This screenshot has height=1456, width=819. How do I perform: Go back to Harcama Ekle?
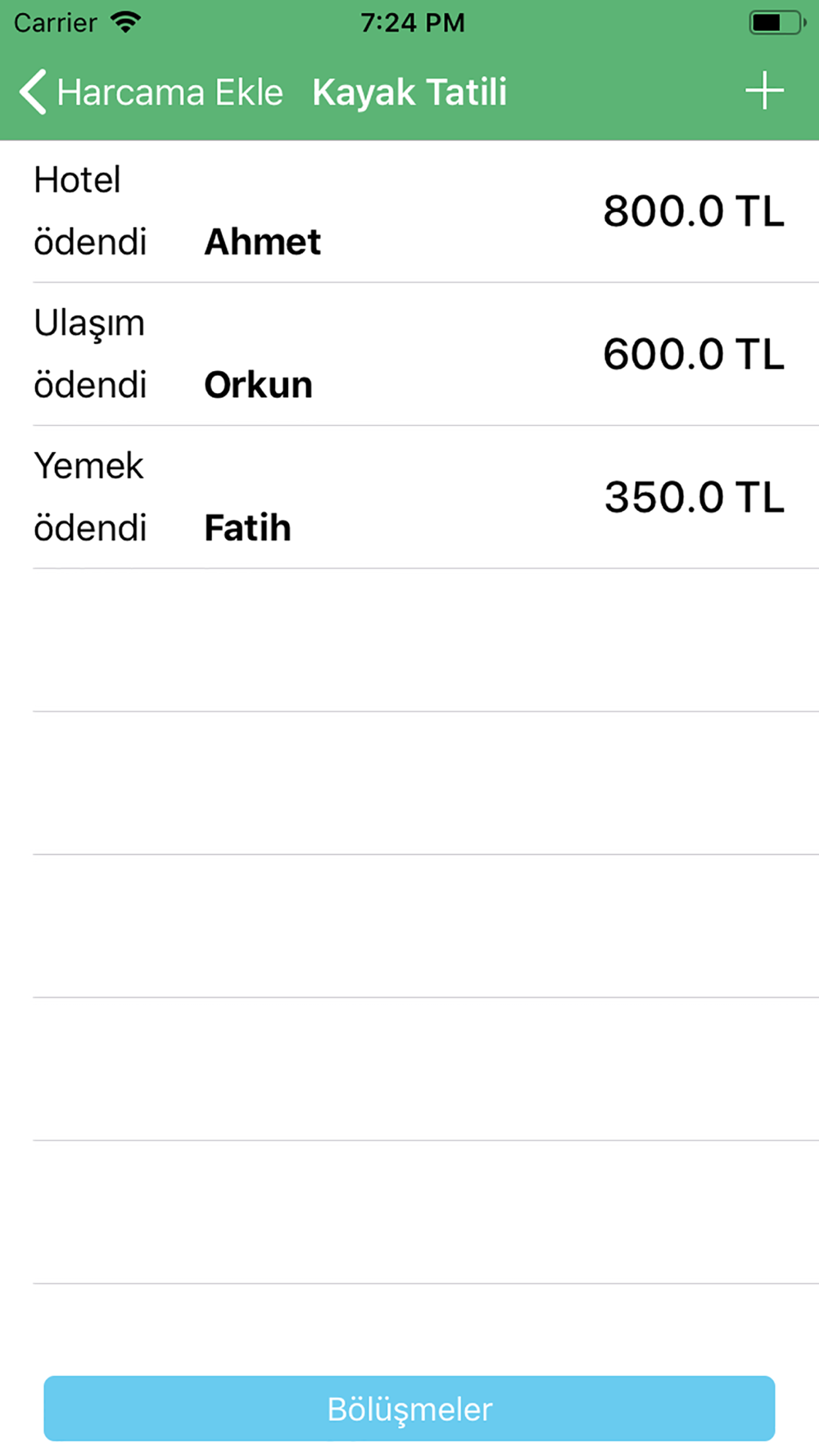[152, 92]
